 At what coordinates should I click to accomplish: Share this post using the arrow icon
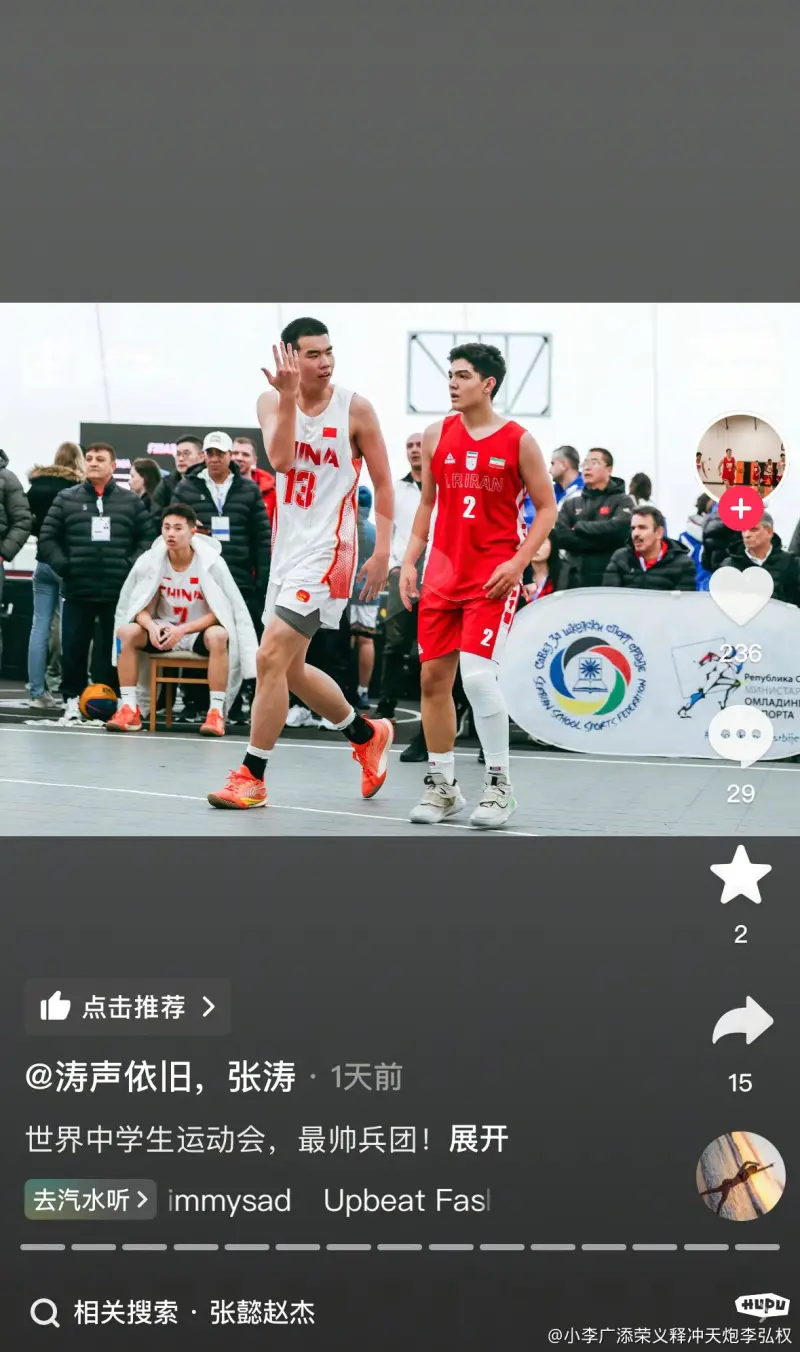click(742, 1022)
